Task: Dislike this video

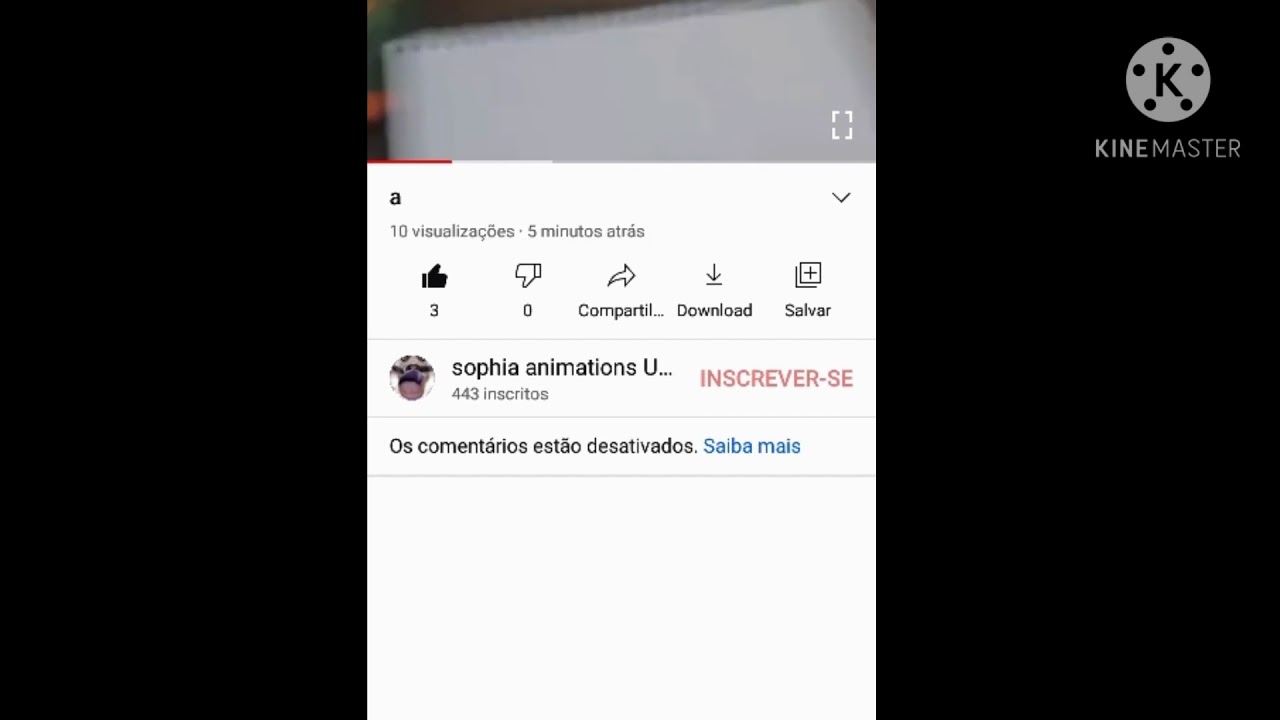Action: point(528,276)
